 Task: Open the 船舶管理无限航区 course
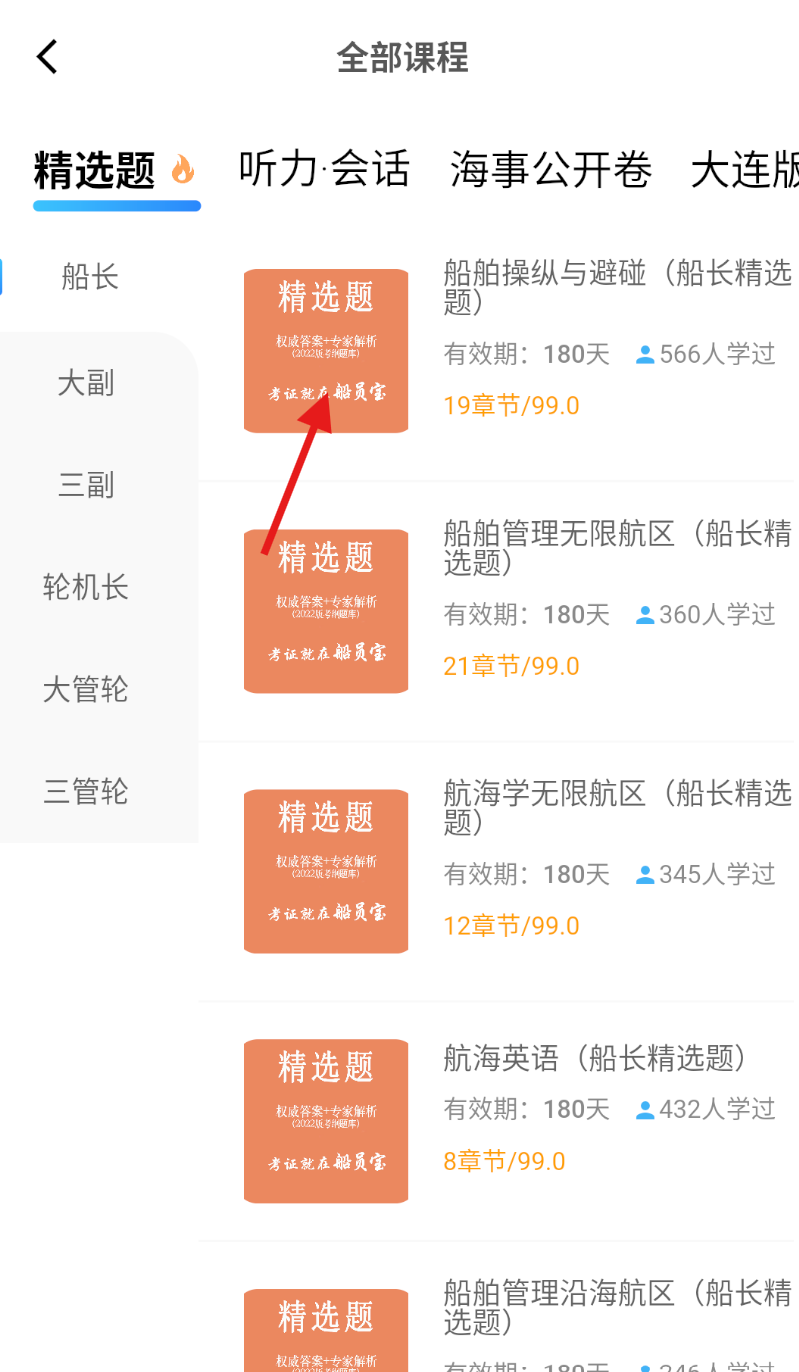tap(616, 547)
